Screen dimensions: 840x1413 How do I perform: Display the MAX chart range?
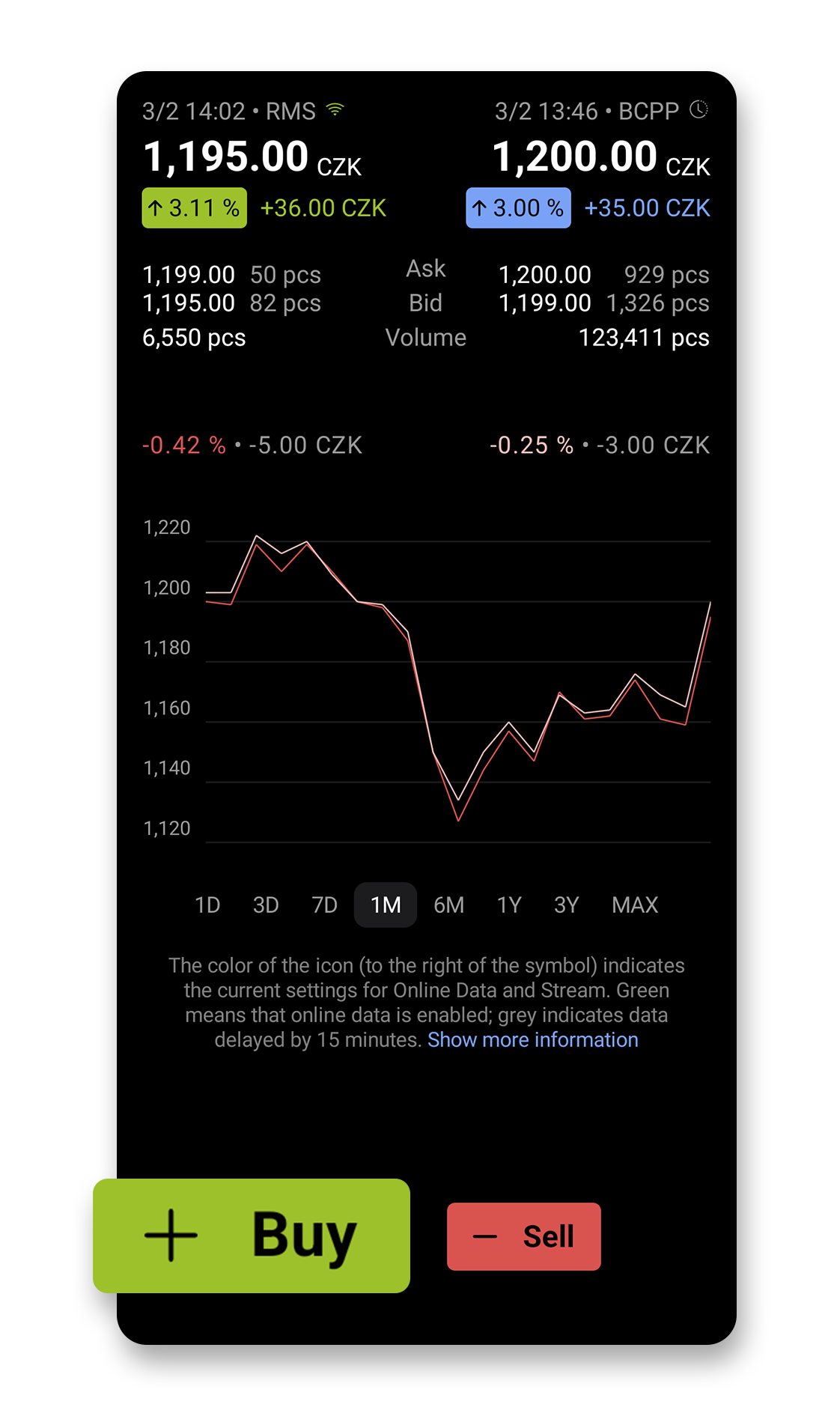click(x=634, y=905)
